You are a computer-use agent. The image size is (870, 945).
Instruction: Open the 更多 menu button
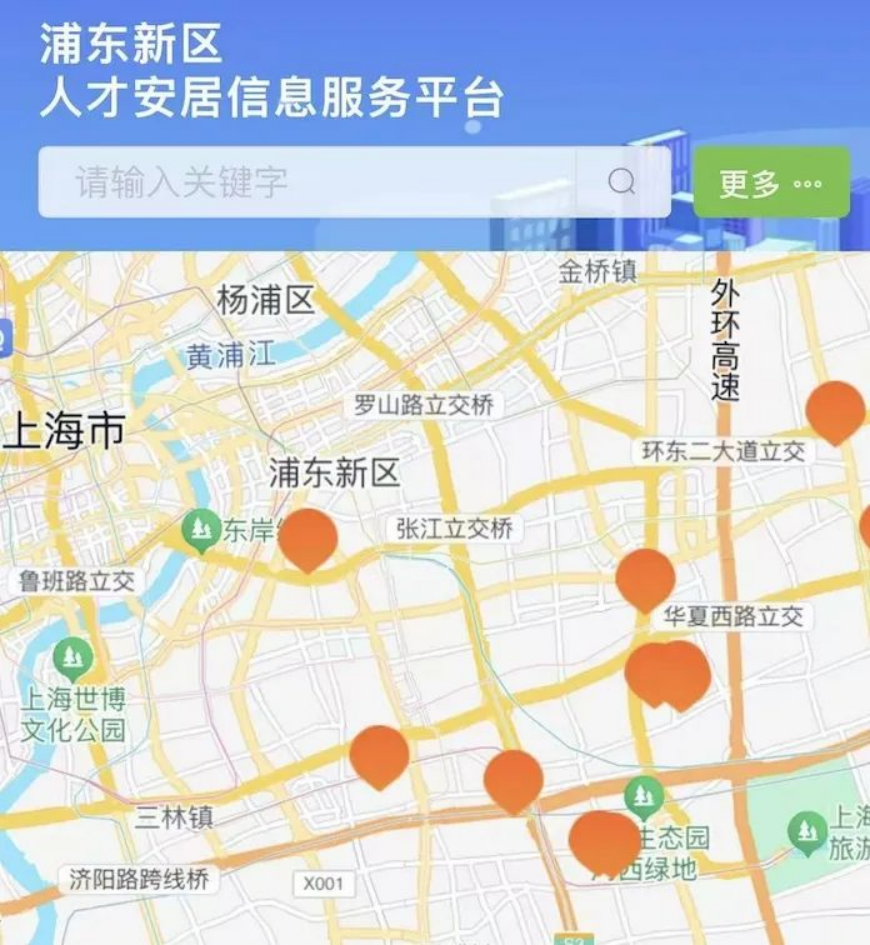(x=771, y=183)
